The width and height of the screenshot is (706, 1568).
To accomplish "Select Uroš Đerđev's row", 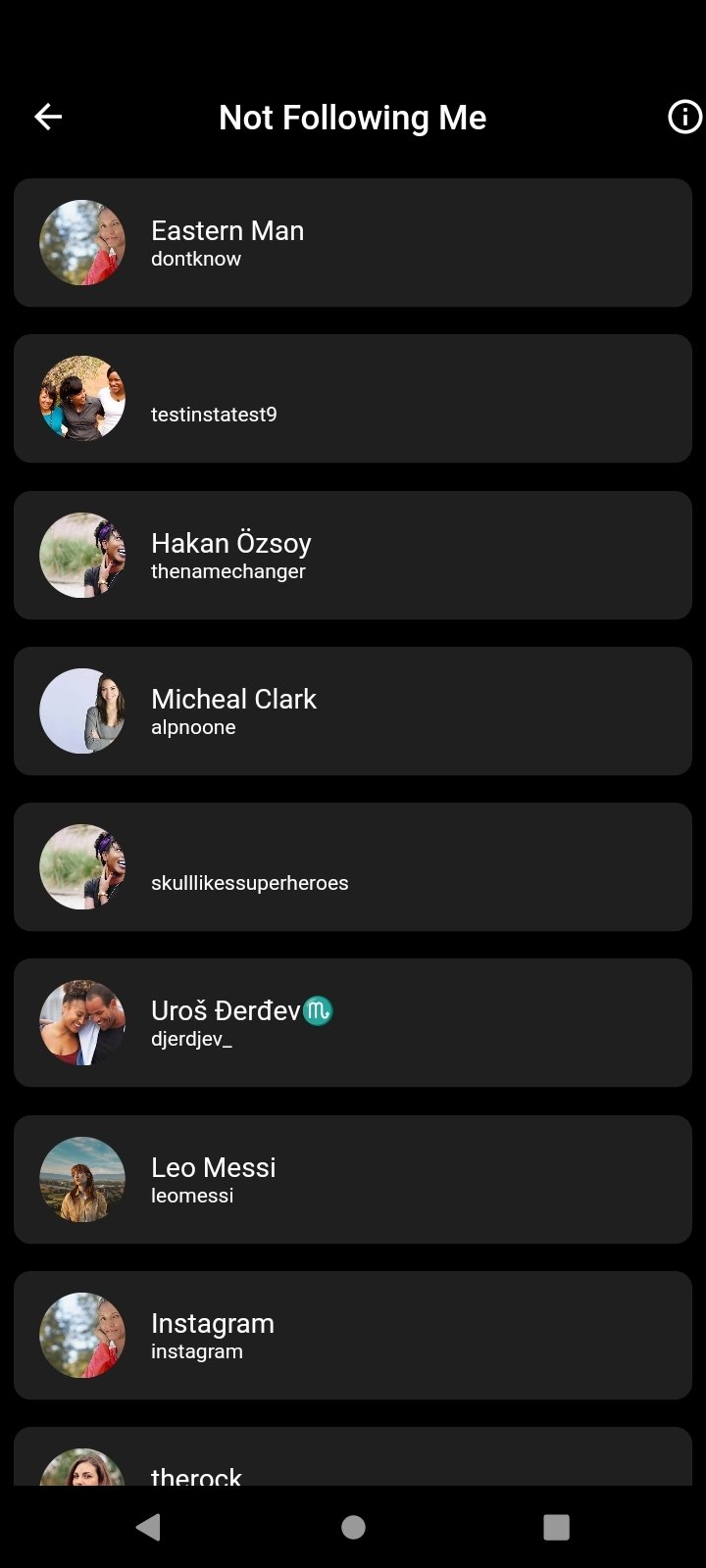I will point(353,1022).
